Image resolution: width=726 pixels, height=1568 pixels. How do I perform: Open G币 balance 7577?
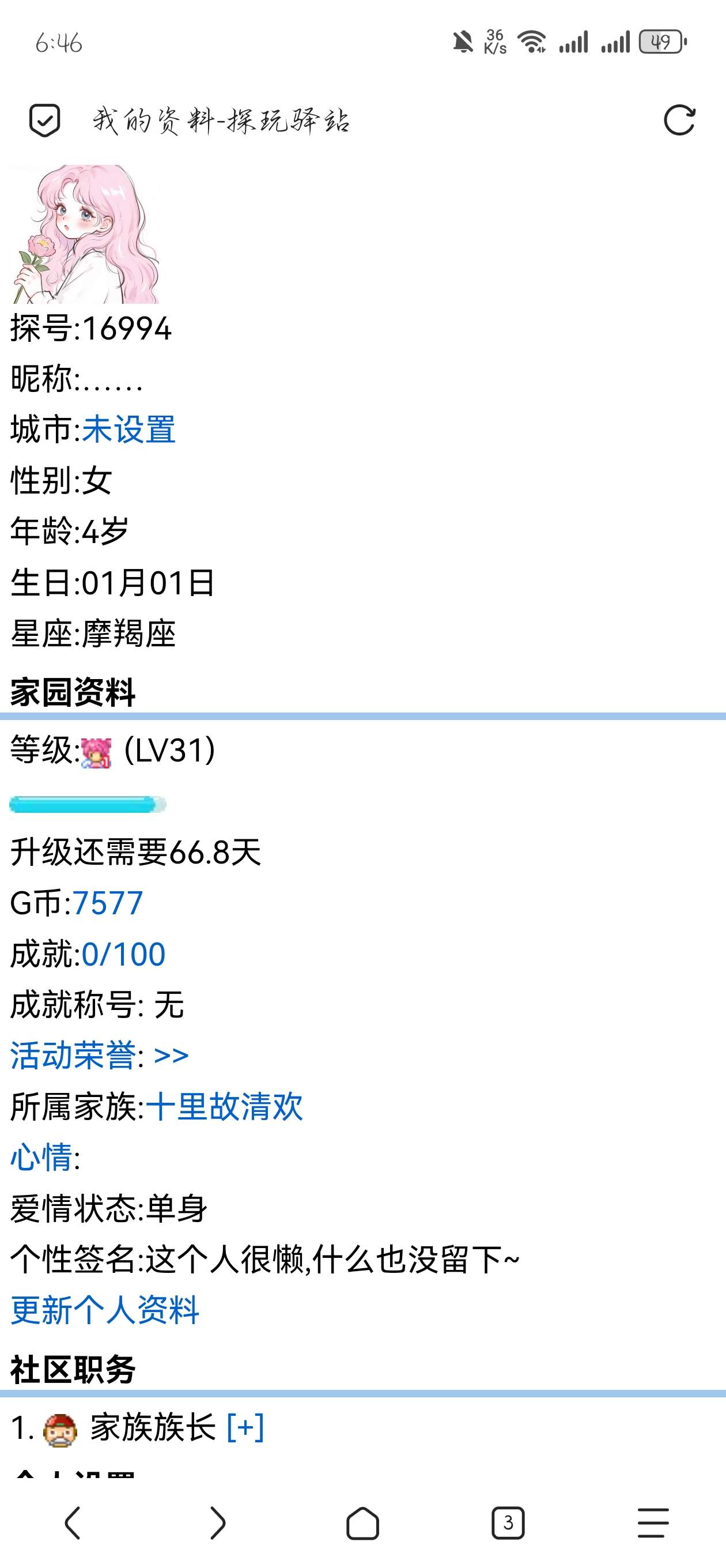(107, 903)
